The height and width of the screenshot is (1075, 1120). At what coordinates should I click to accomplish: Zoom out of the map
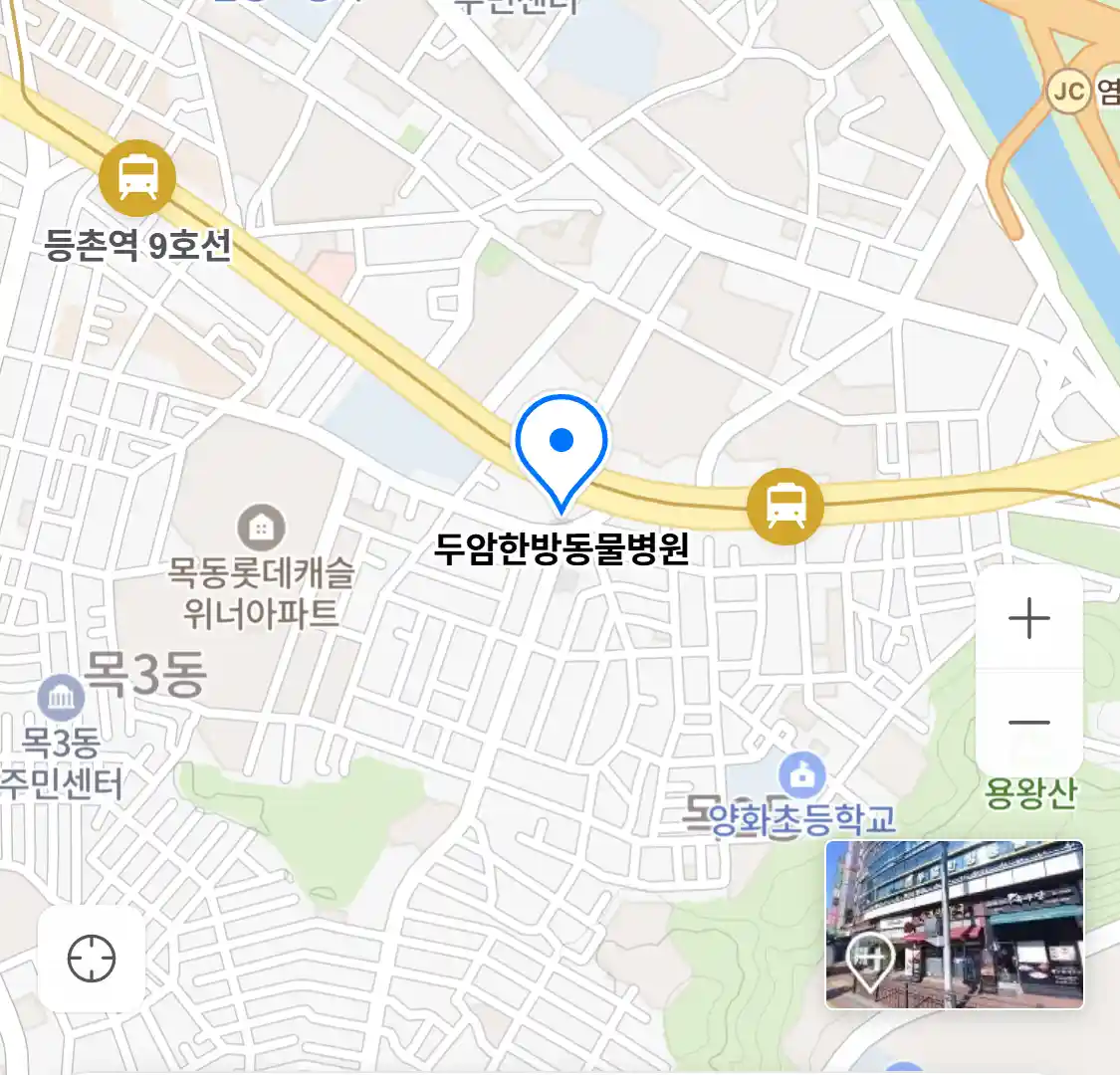(1028, 724)
